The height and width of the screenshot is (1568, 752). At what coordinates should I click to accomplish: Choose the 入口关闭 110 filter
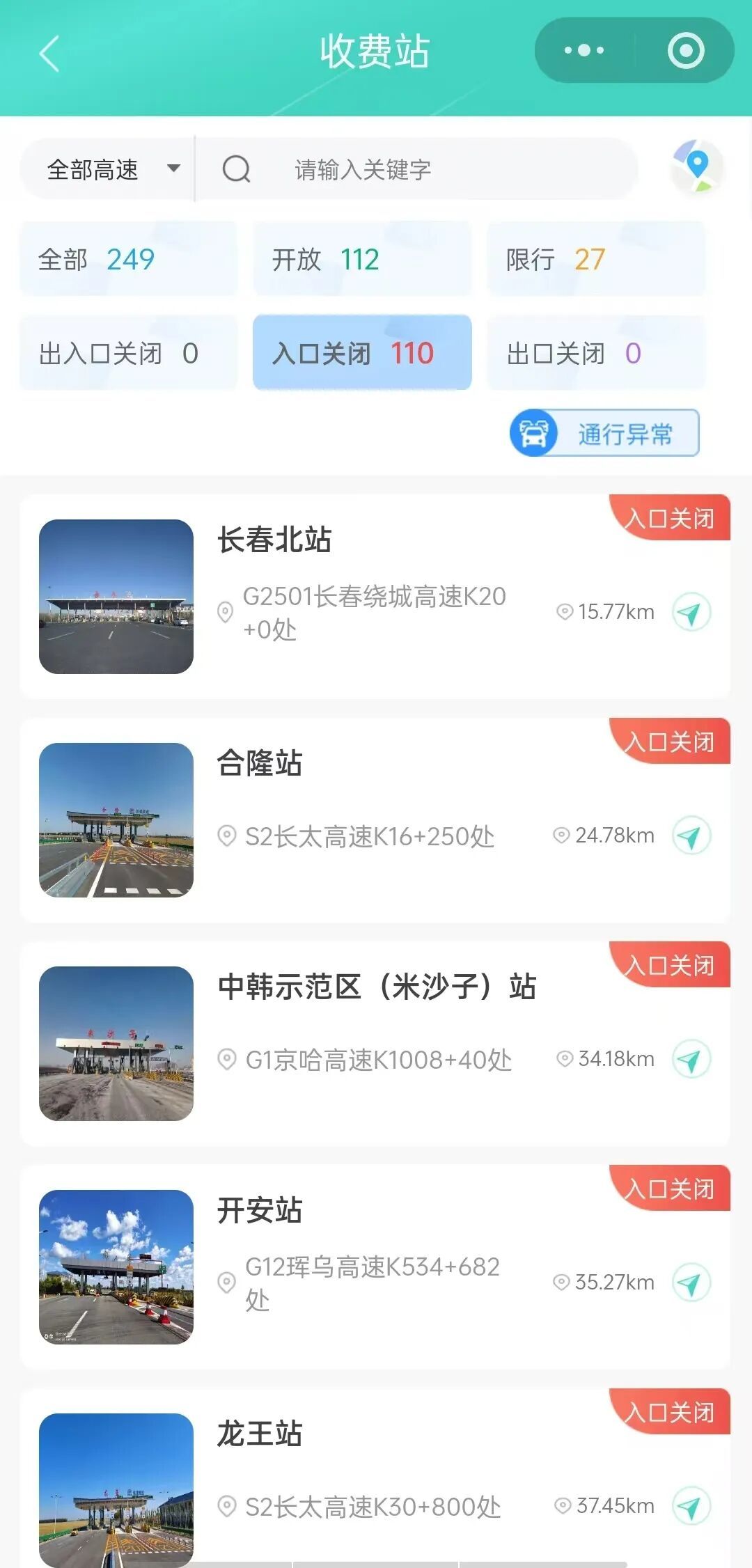click(x=362, y=353)
